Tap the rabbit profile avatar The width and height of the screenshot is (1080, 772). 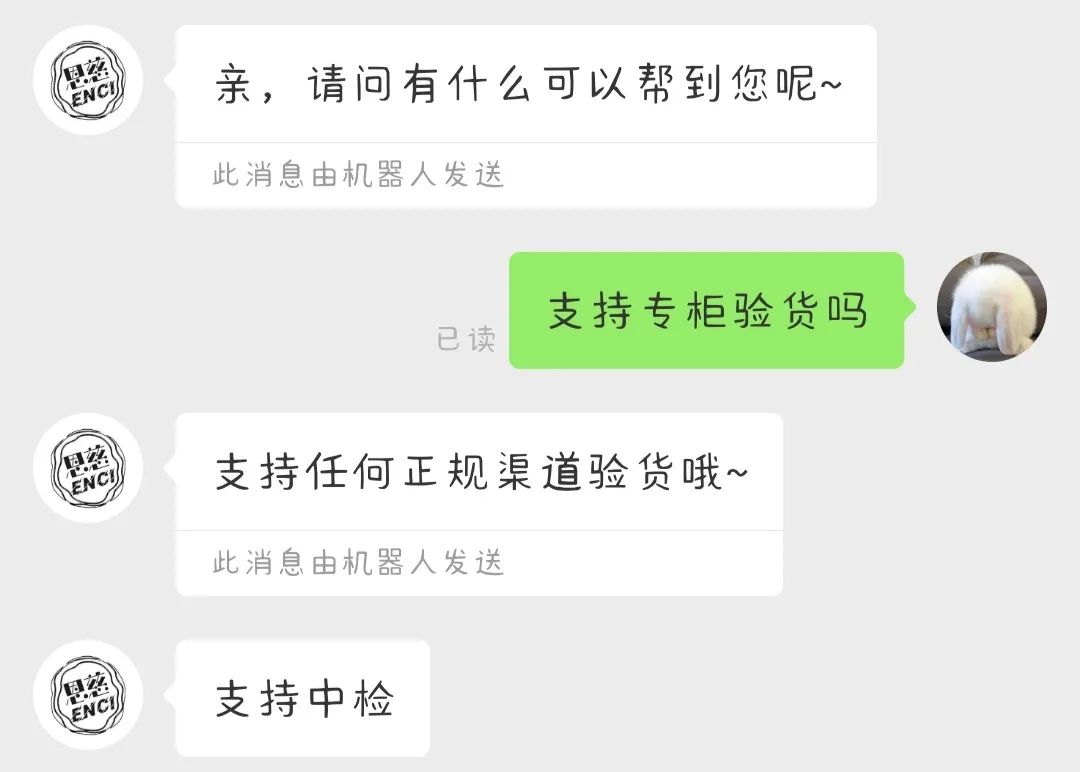991,307
